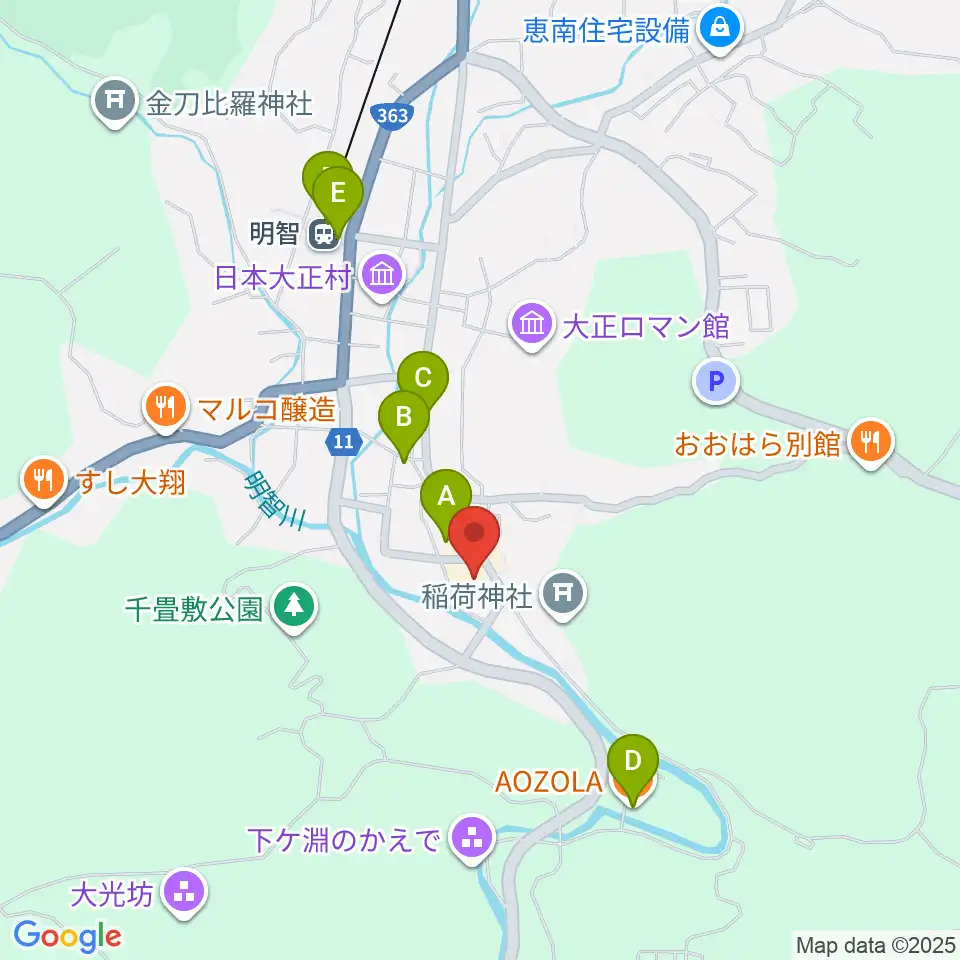
Task: Tap the red destination pin
Action: tap(474, 540)
